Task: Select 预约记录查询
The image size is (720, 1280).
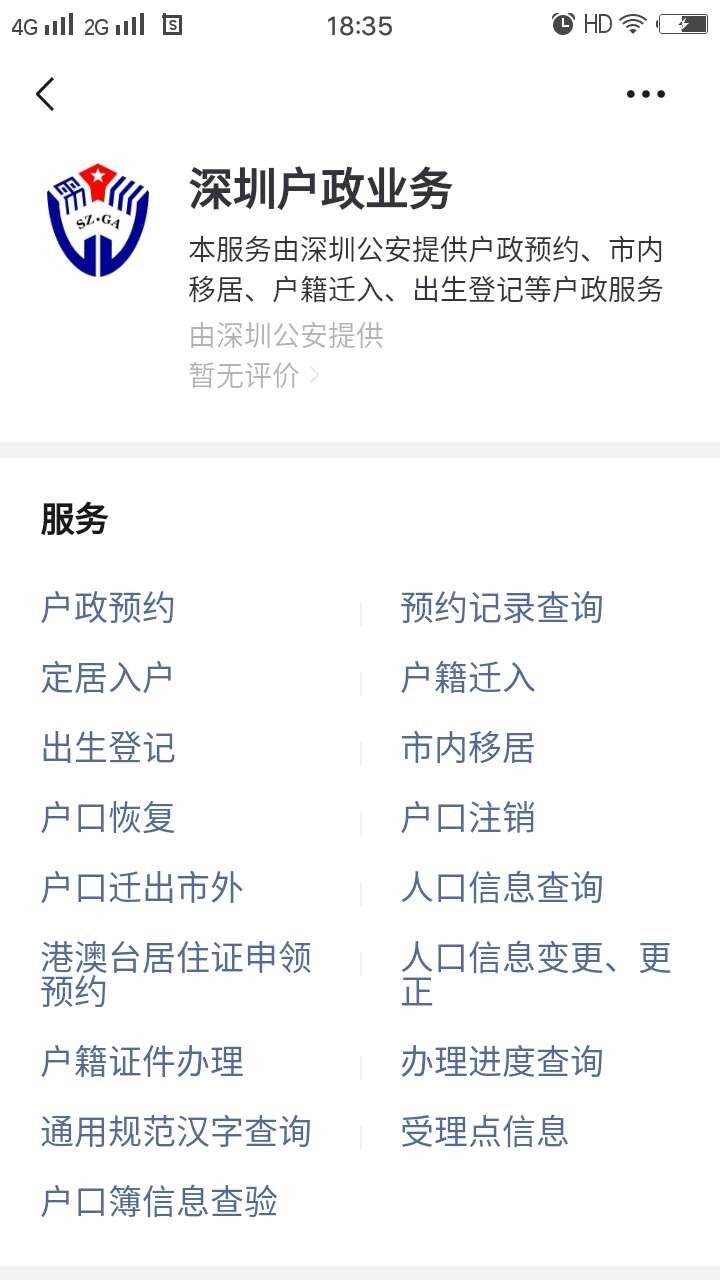Action: [x=502, y=608]
